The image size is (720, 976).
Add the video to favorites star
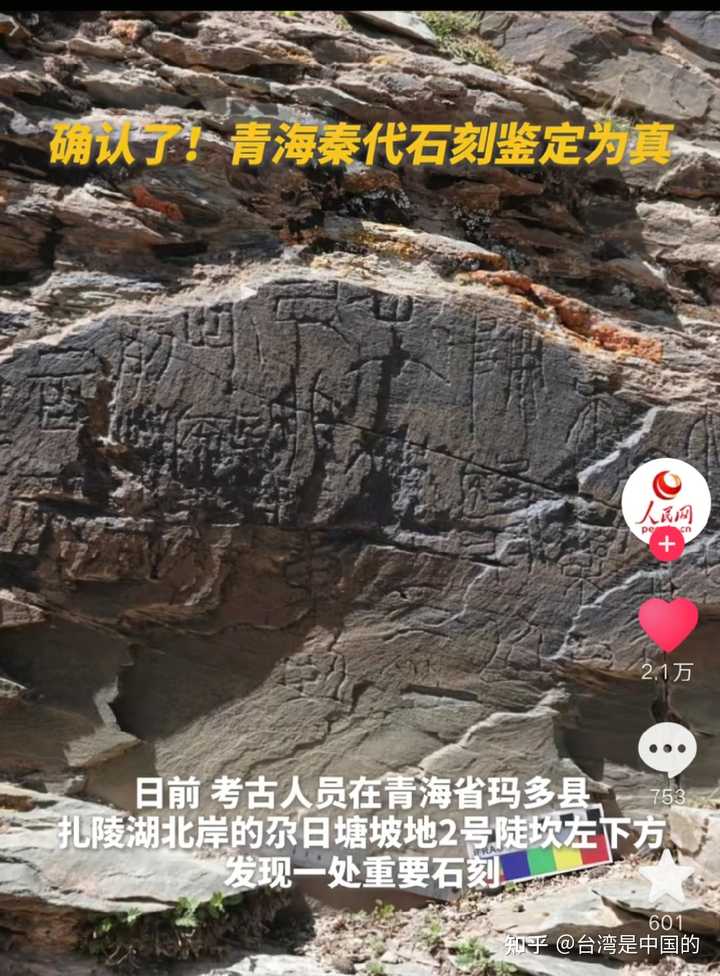666,876
